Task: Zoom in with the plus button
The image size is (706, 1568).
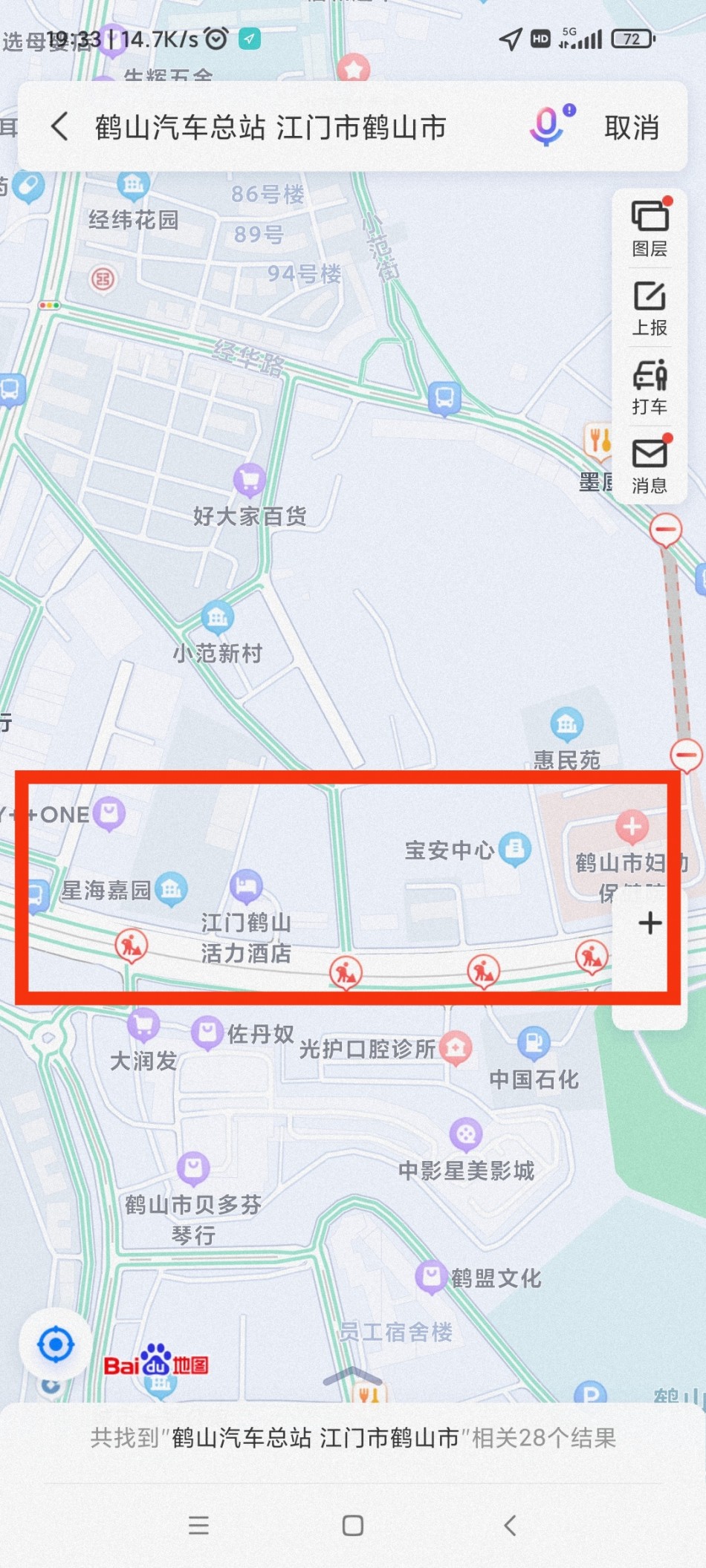Action: tap(650, 923)
